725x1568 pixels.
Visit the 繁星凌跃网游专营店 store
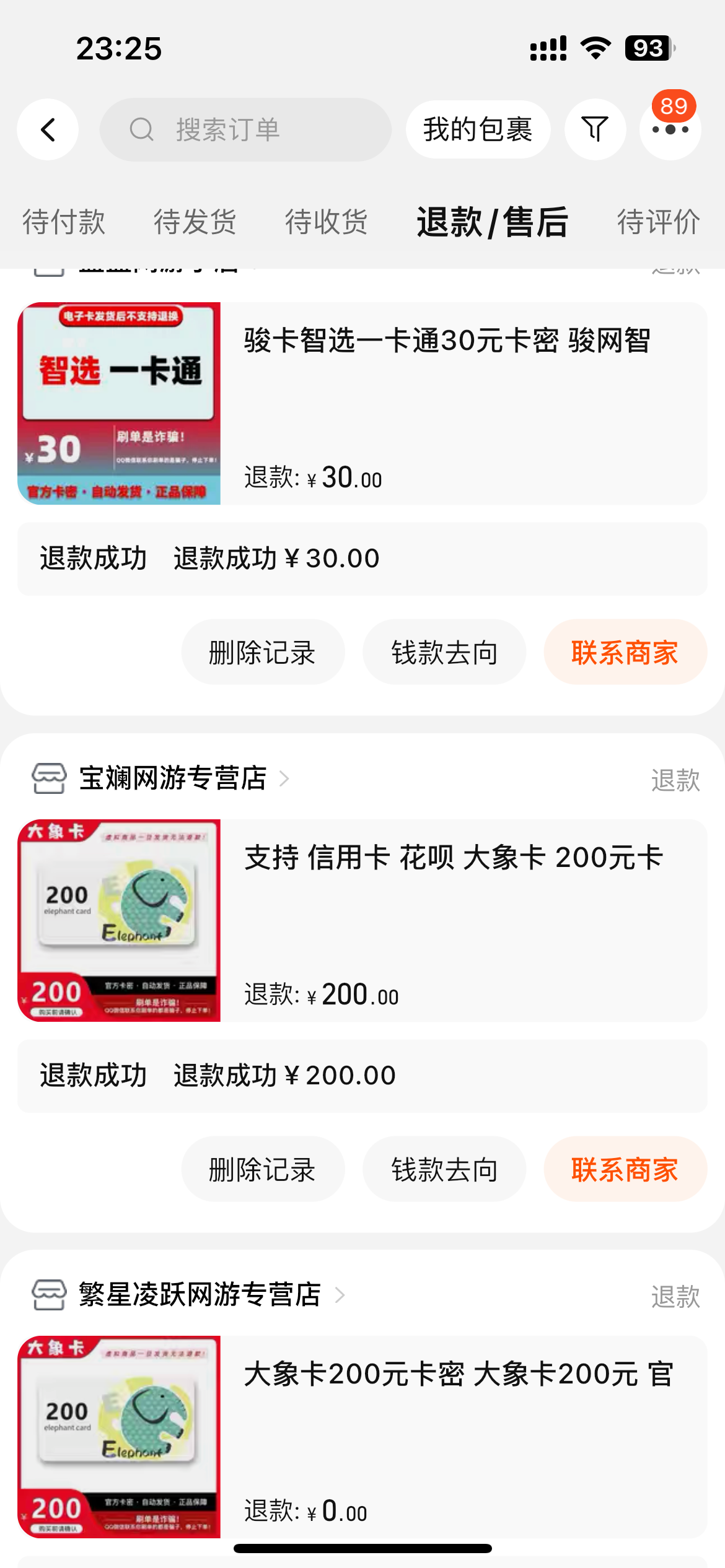(x=200, y=1295)
